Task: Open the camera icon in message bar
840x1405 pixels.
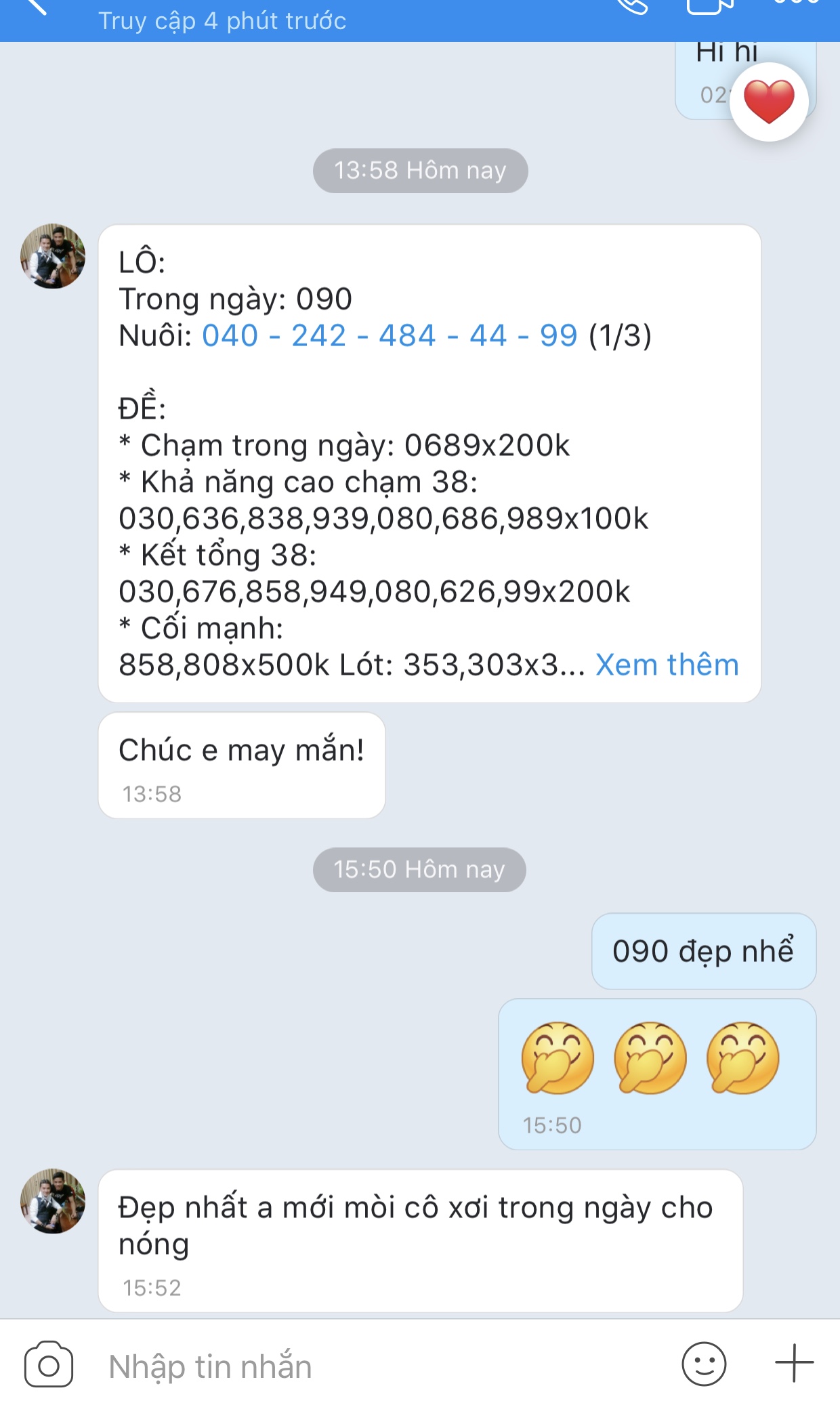Action: pyautogui.click(x=49, y=1364)
